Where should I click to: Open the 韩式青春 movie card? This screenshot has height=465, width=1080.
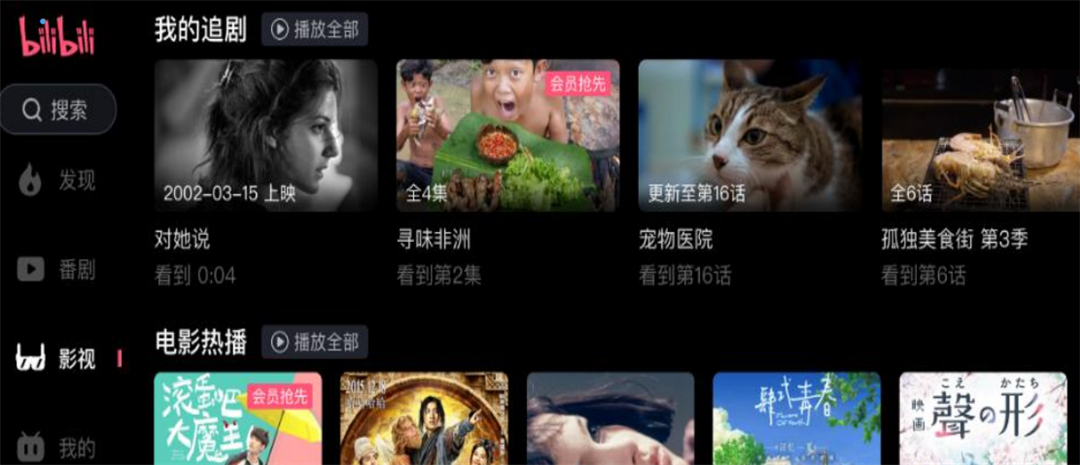[796, 418]
